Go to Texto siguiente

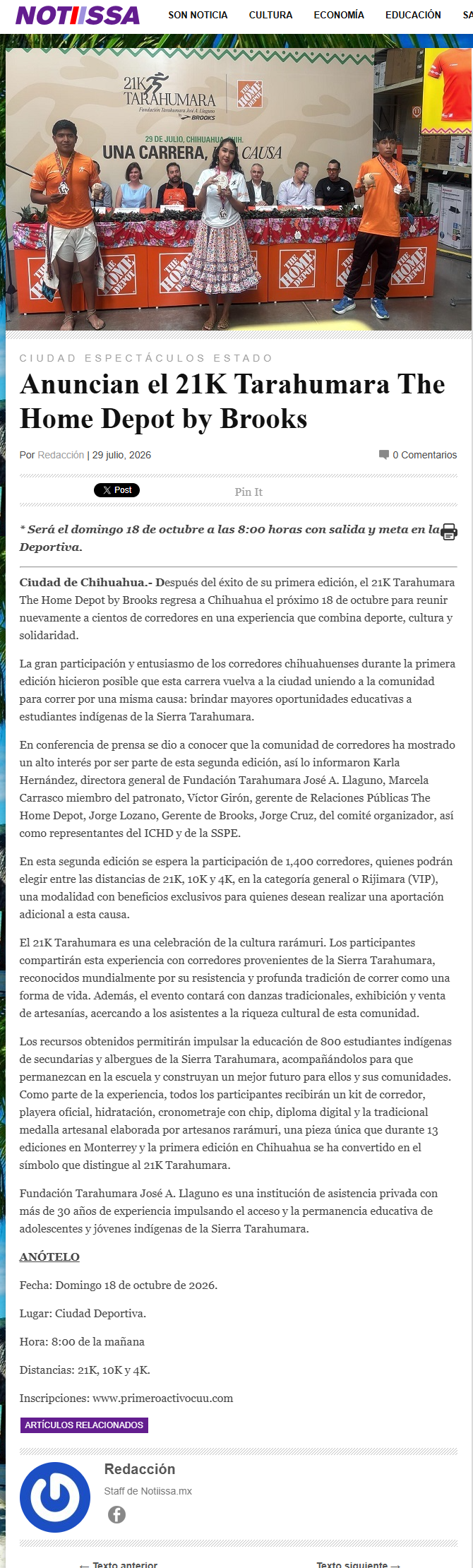(359, 1564)
